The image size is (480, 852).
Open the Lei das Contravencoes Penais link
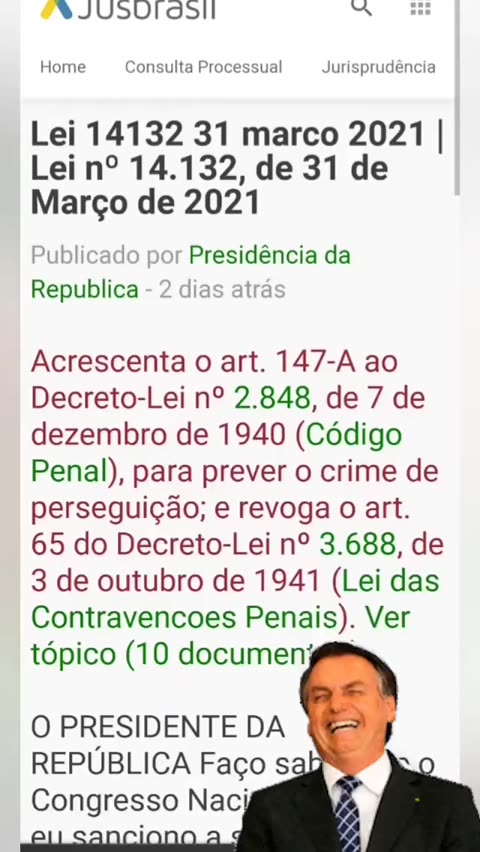point(235,599)
